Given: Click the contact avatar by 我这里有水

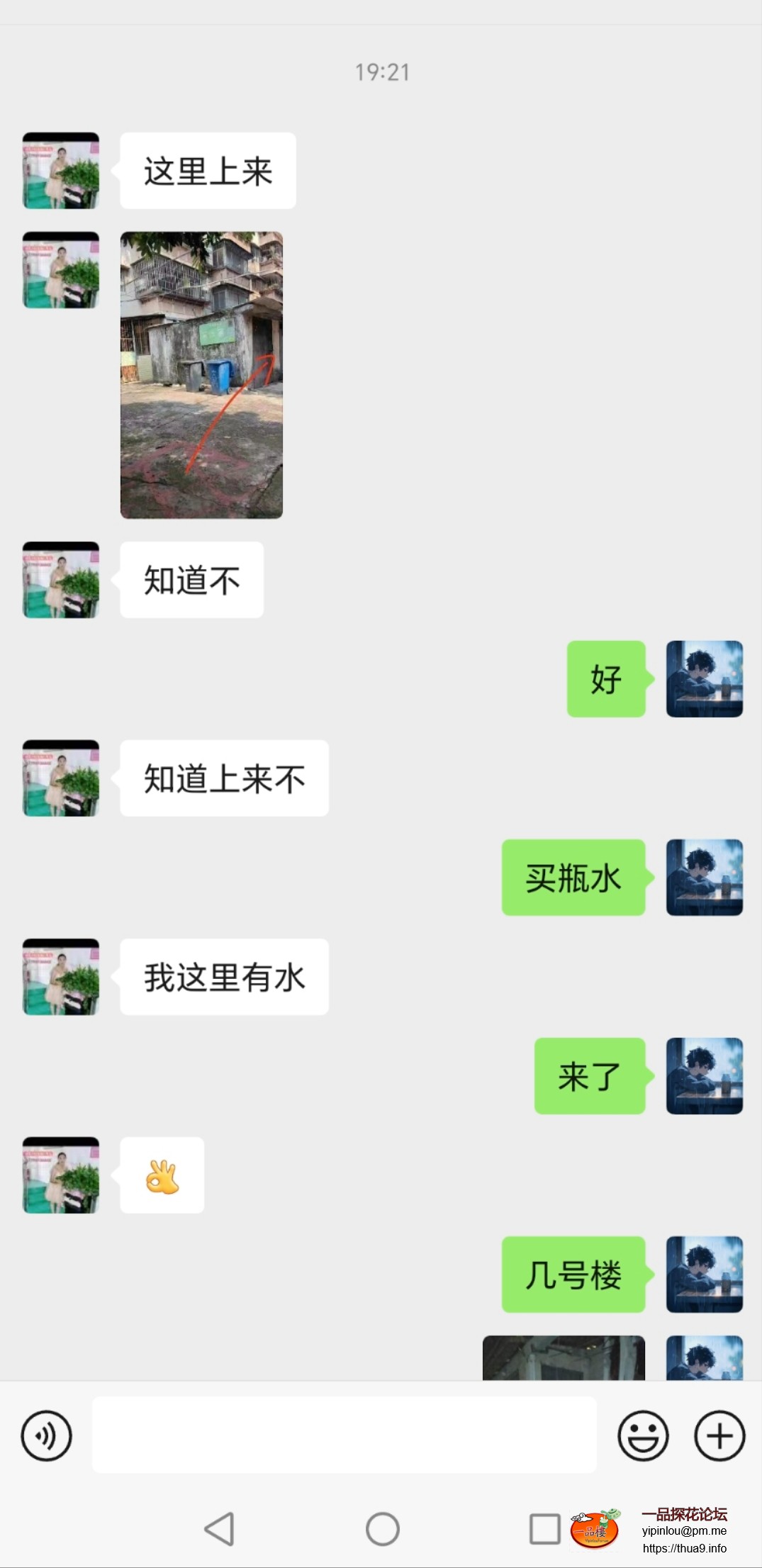Looking at the screenshot, I should [x=61, y=977].
